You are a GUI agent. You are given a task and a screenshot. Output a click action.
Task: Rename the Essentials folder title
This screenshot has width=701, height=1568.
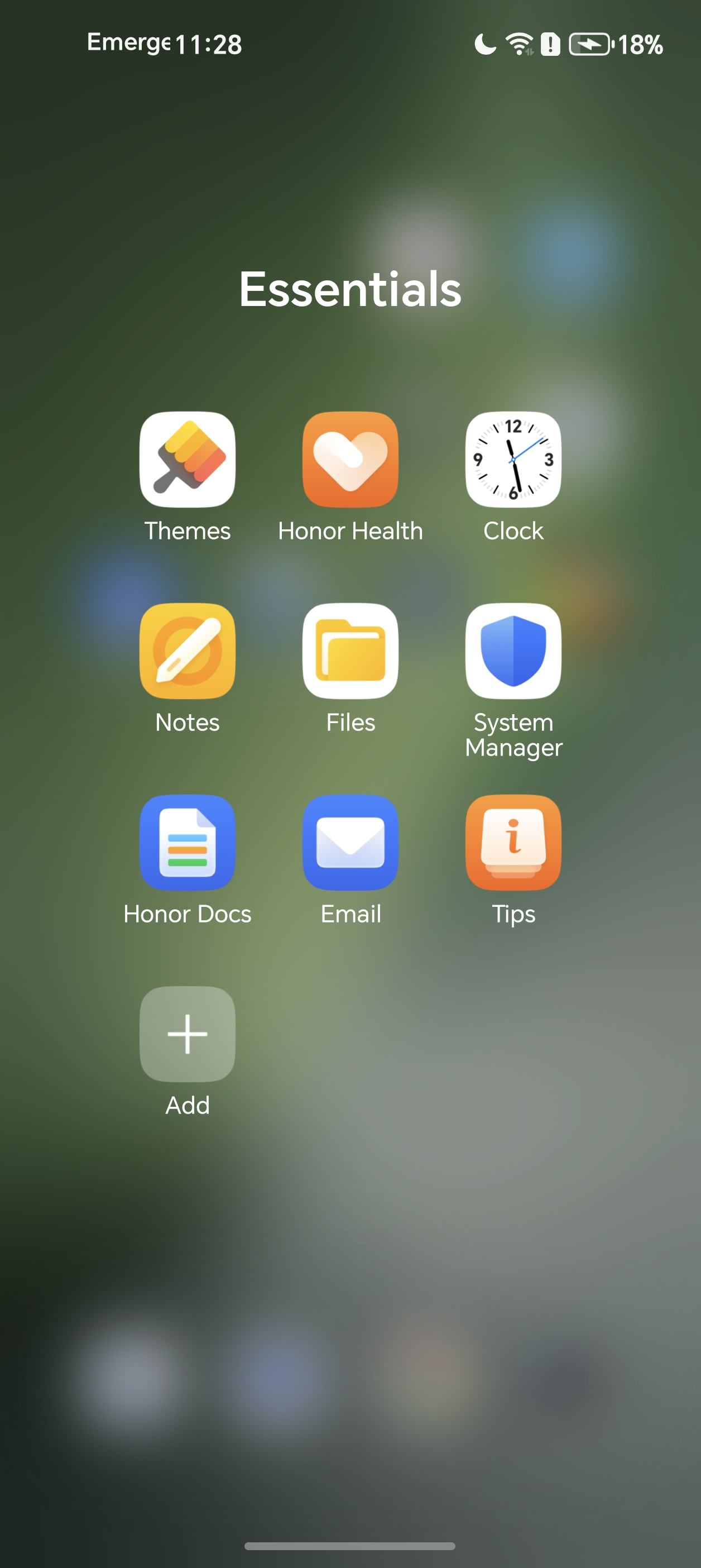point(350,289)
